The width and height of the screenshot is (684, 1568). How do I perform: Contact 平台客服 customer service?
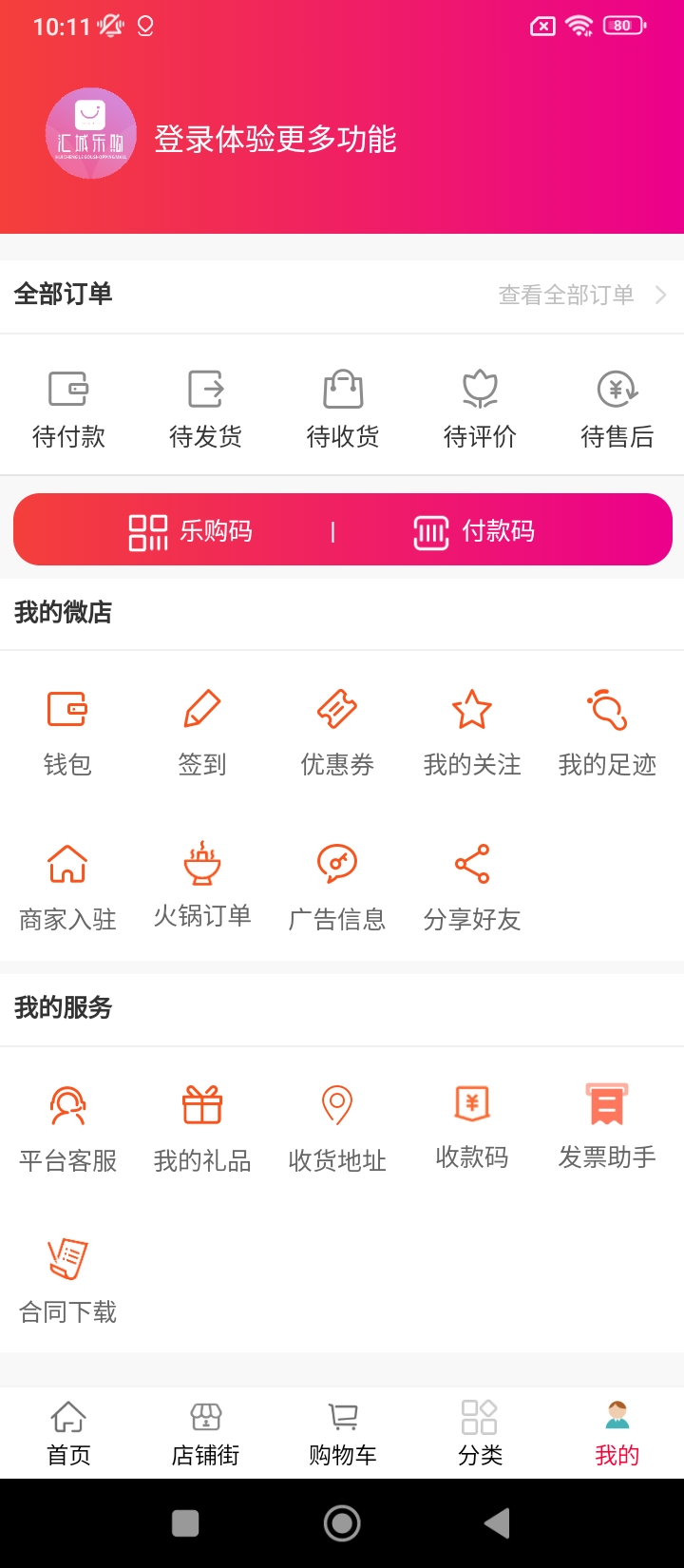click(67, 1128)
